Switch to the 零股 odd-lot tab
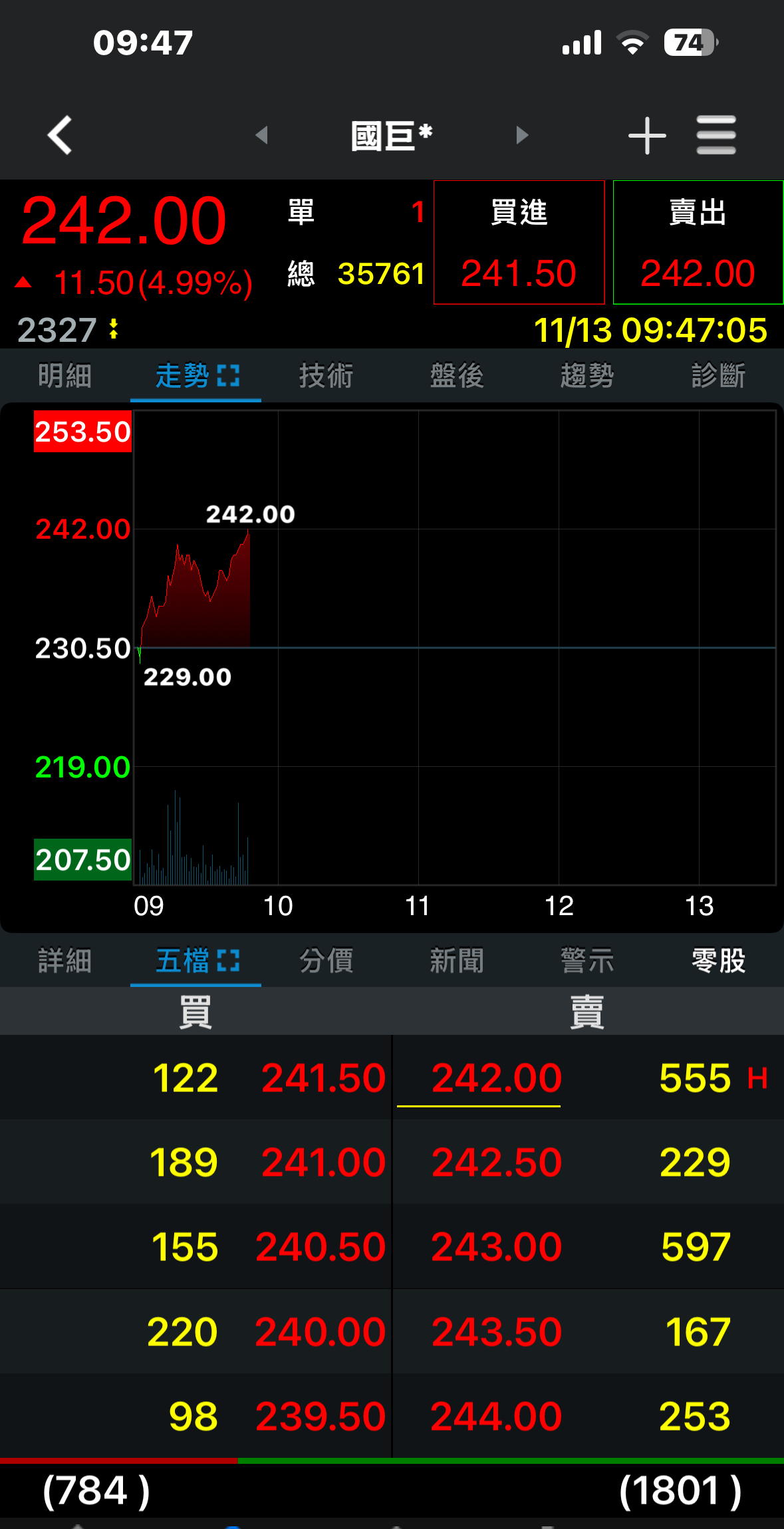 [718, 961]
